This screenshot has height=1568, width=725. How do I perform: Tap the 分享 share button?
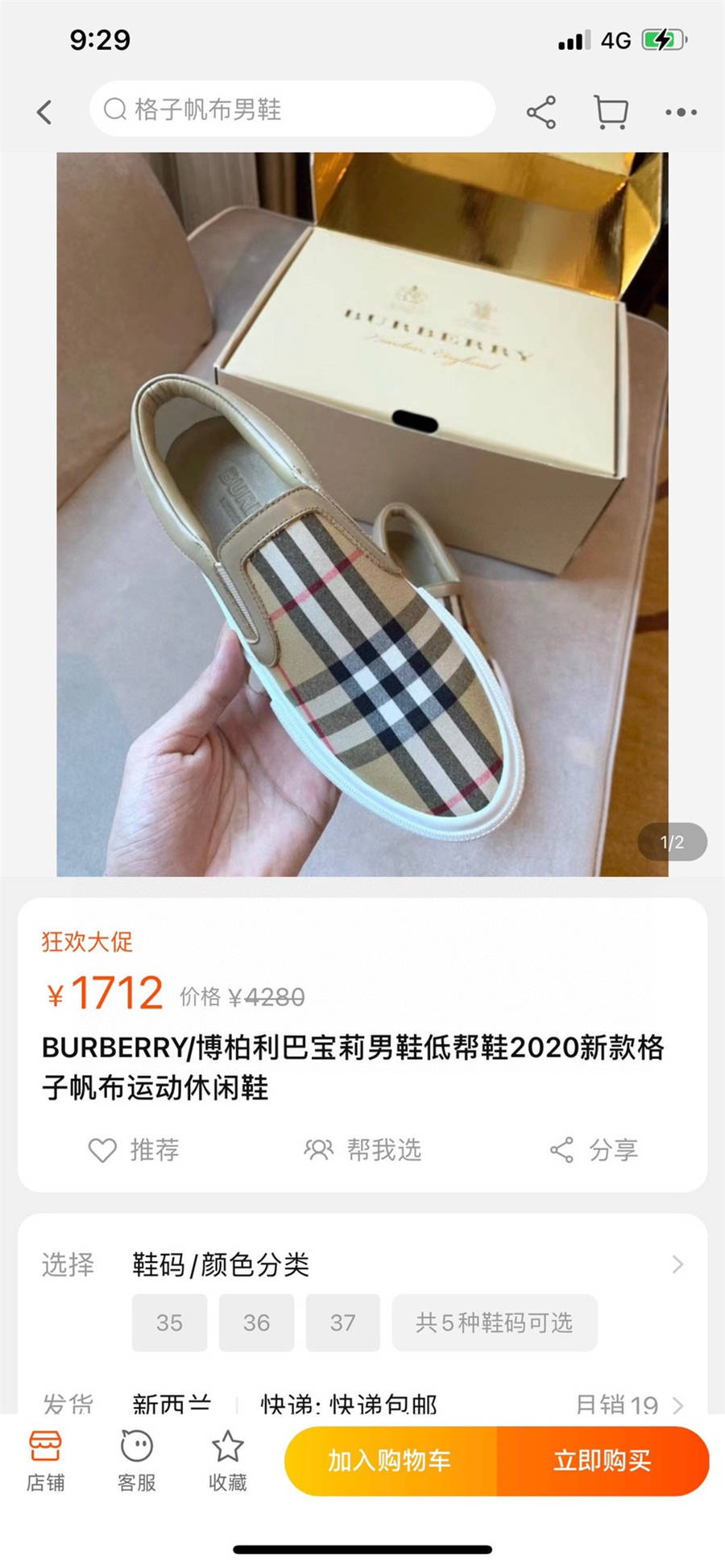[594, 1149]
